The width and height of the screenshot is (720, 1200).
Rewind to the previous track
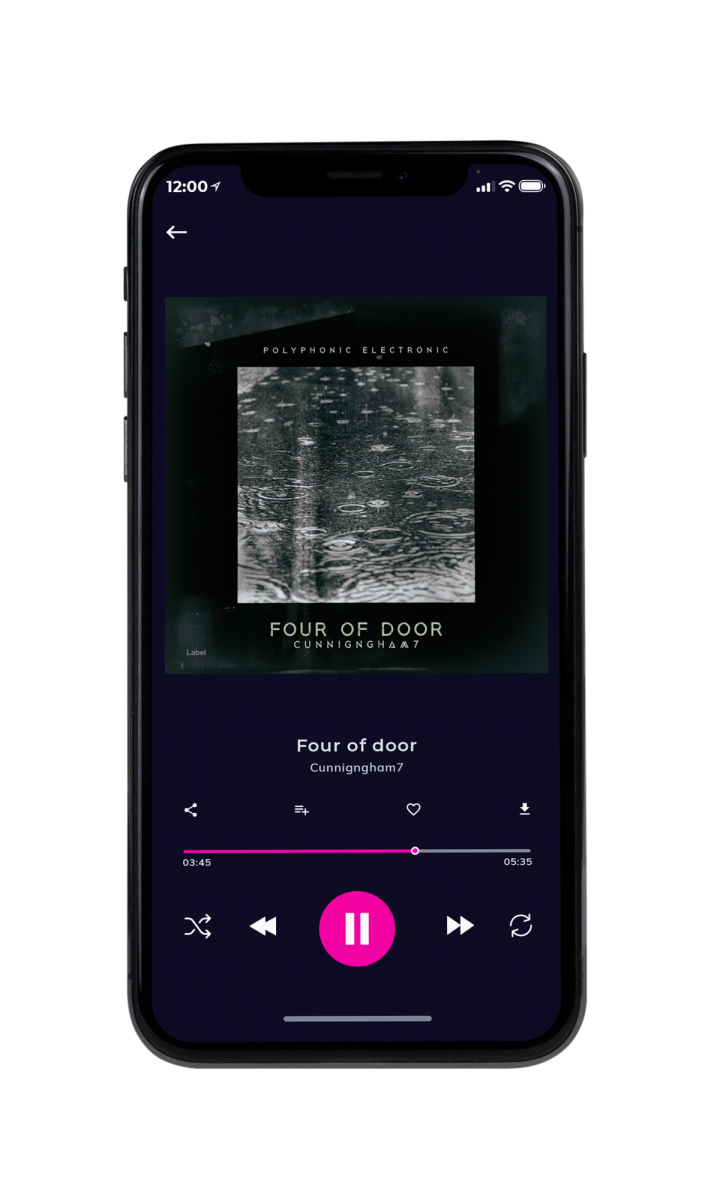coord(263,927)
